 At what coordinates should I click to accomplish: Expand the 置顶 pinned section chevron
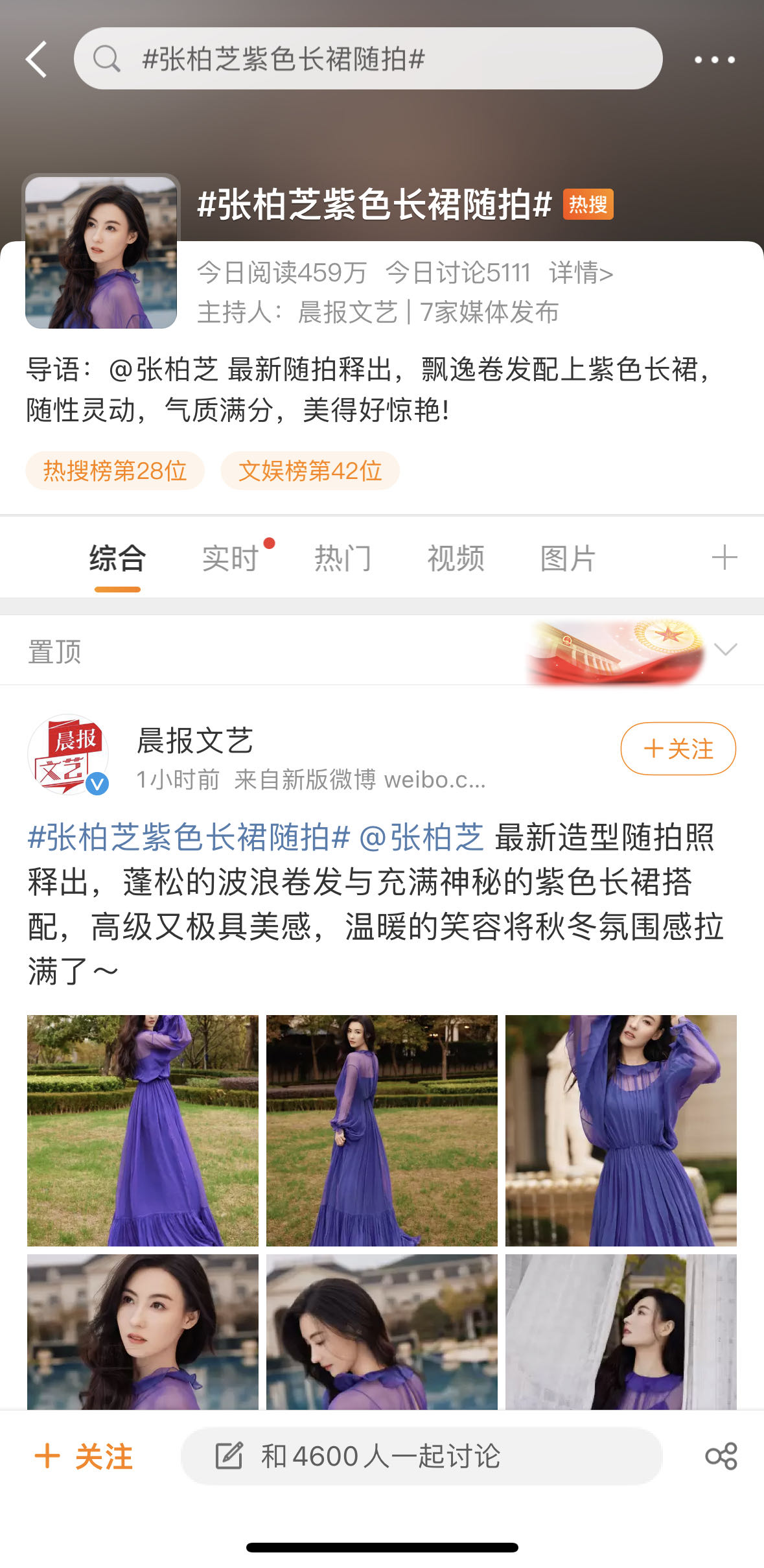tap(727, 649)
